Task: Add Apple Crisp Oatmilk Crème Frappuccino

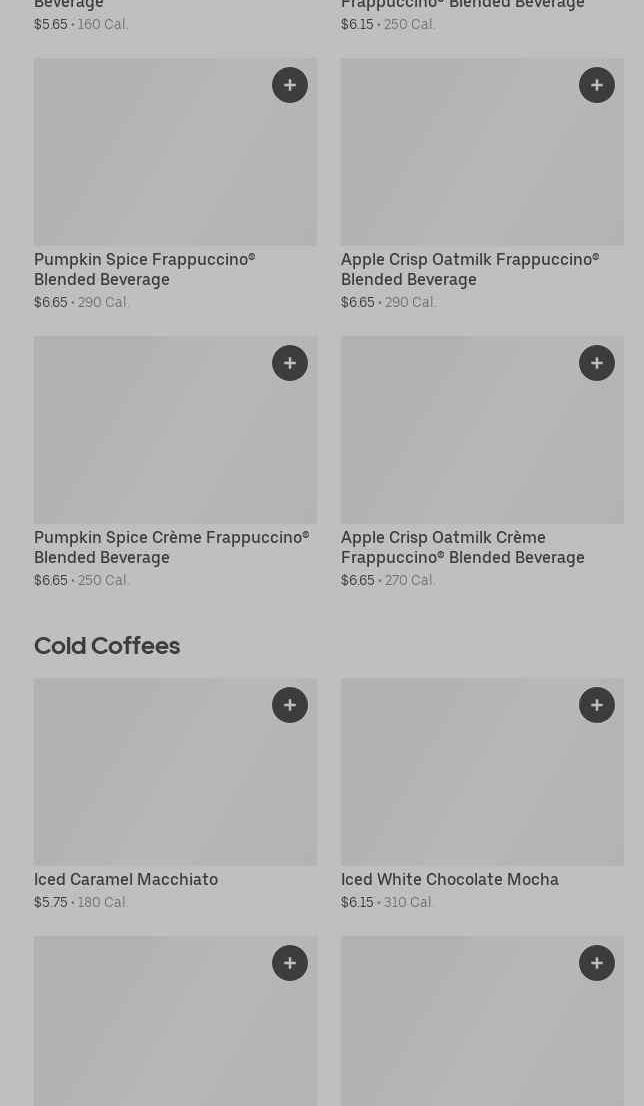Action: [597, 363]
